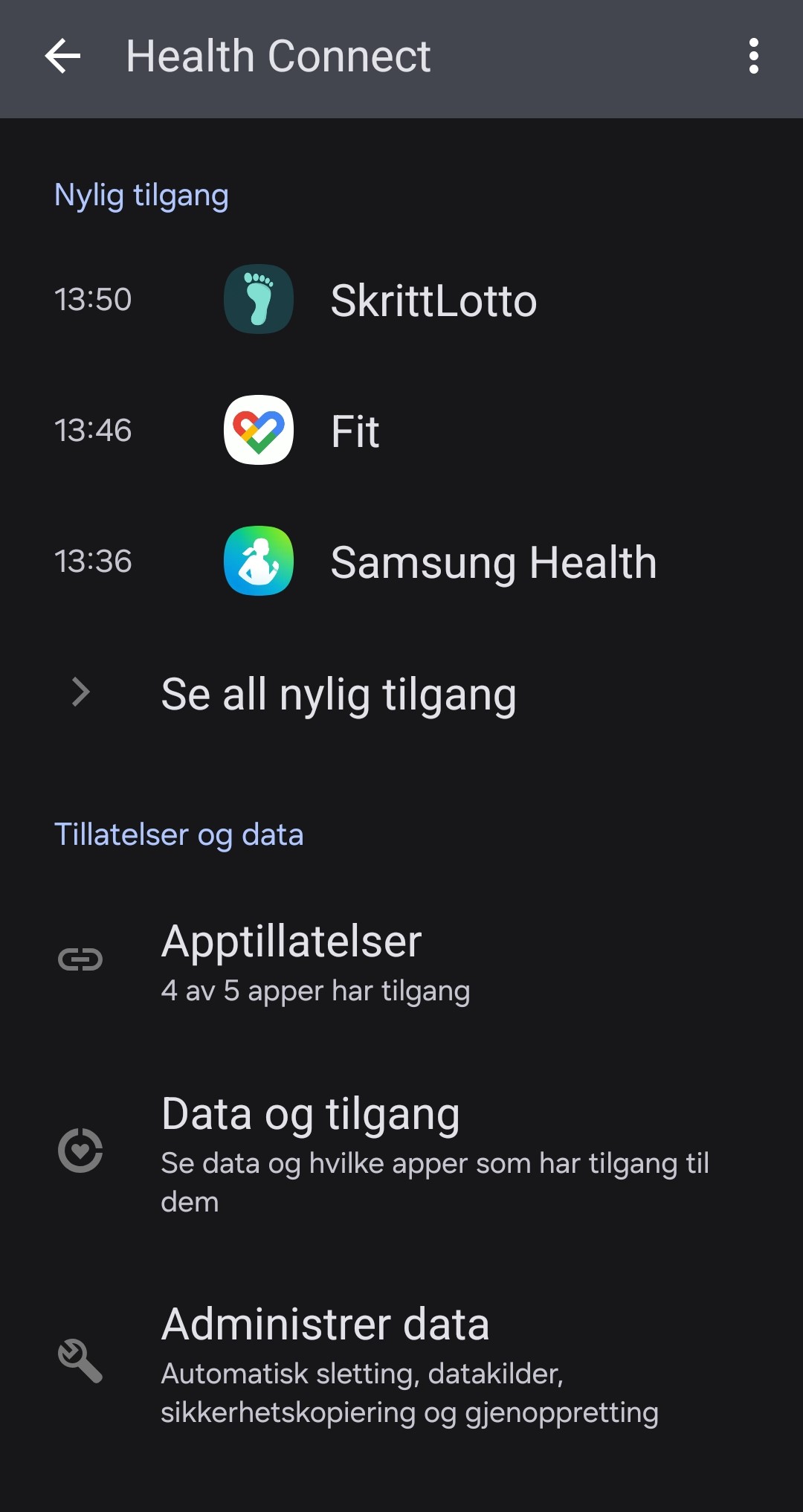The image size is (803, 1512).
Task: Open the SkrittLotto recent access entry
Action: [x=433, y=300]
